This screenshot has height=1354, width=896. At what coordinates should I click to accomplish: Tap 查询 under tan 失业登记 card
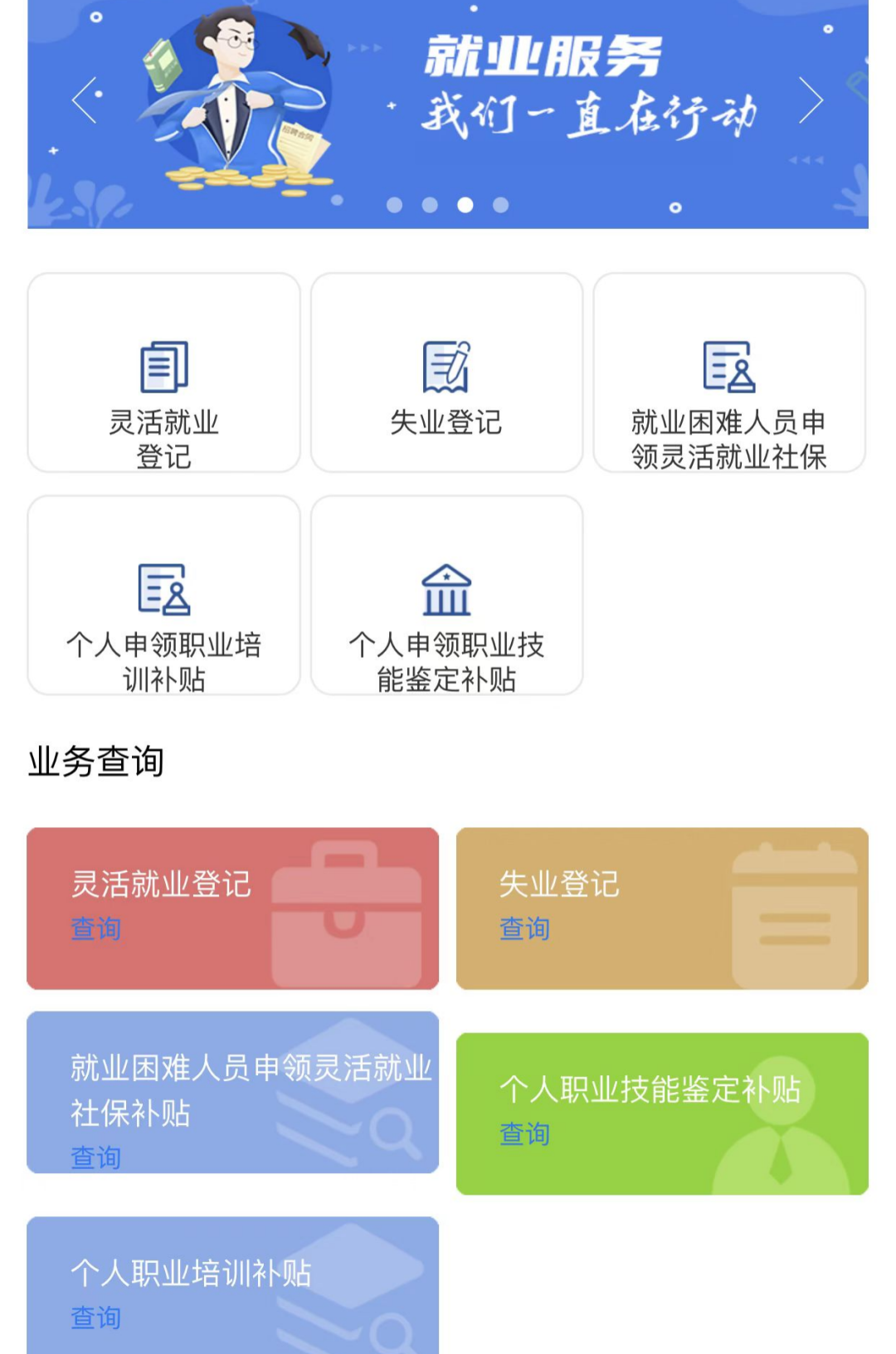click(524, 928)
